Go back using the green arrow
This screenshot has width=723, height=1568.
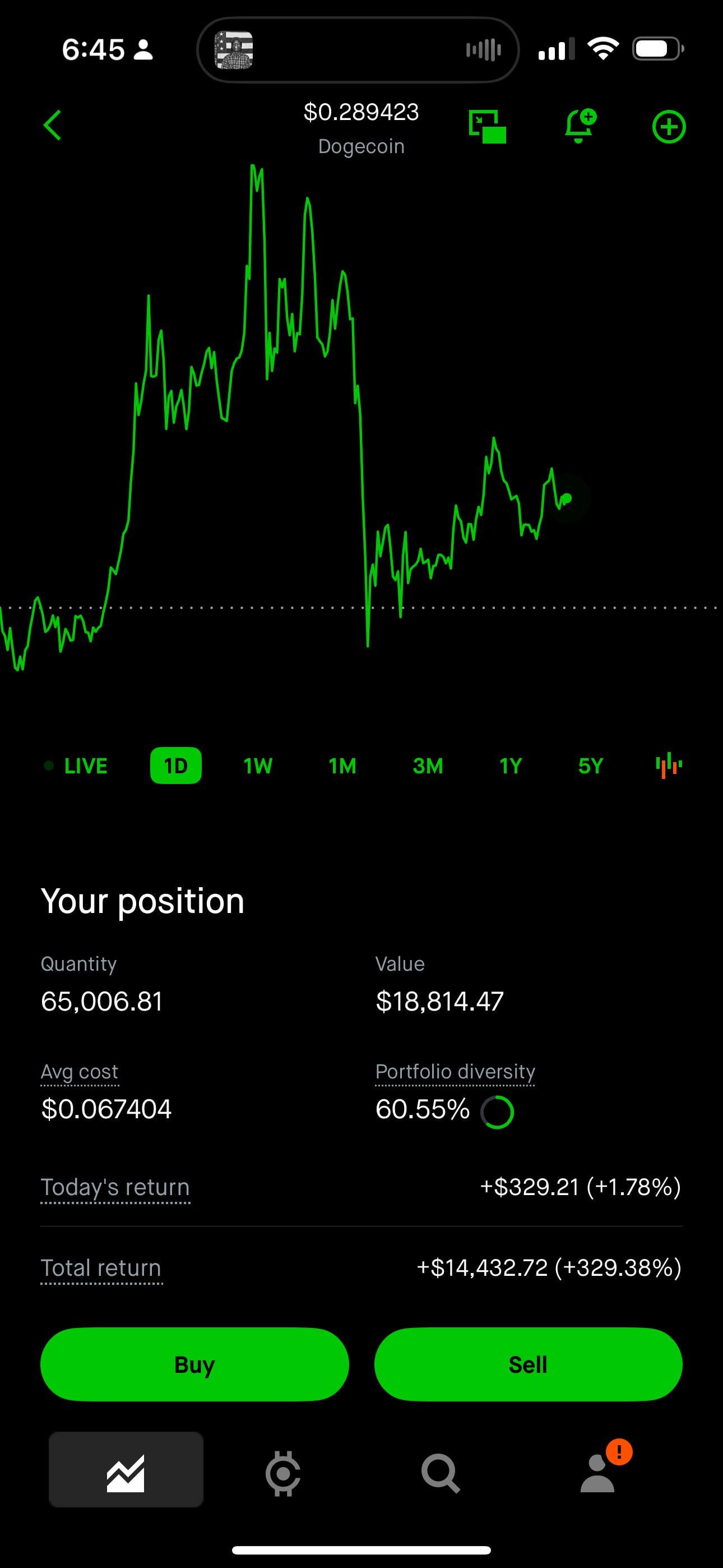52,126
